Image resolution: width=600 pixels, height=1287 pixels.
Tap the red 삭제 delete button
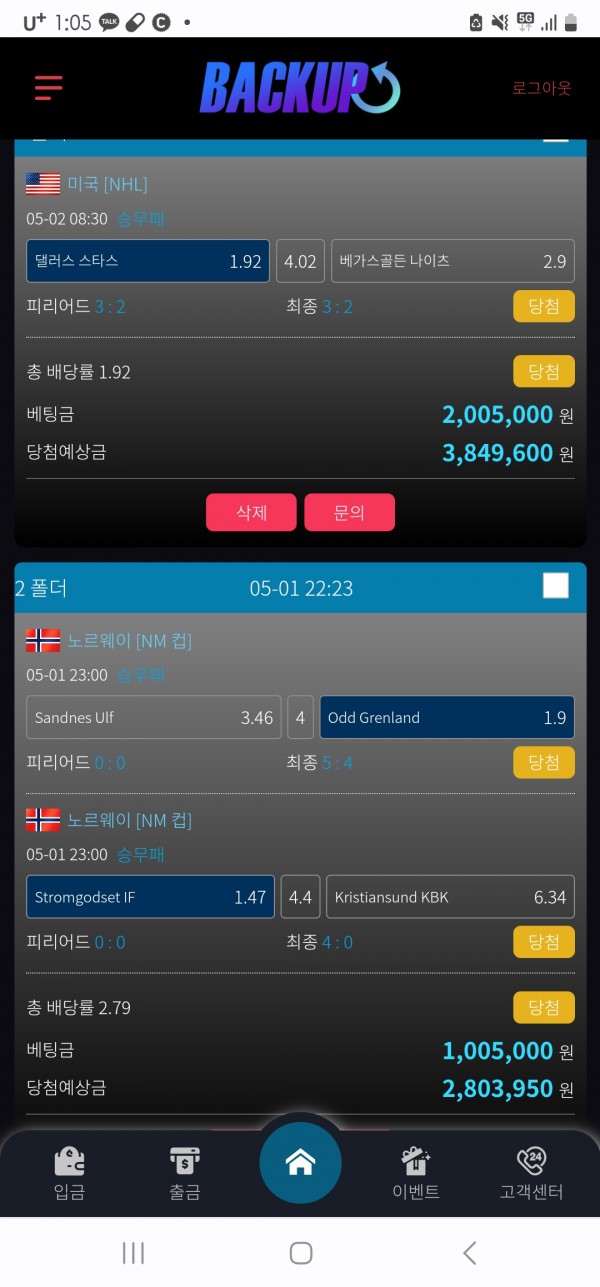(251, 512)
